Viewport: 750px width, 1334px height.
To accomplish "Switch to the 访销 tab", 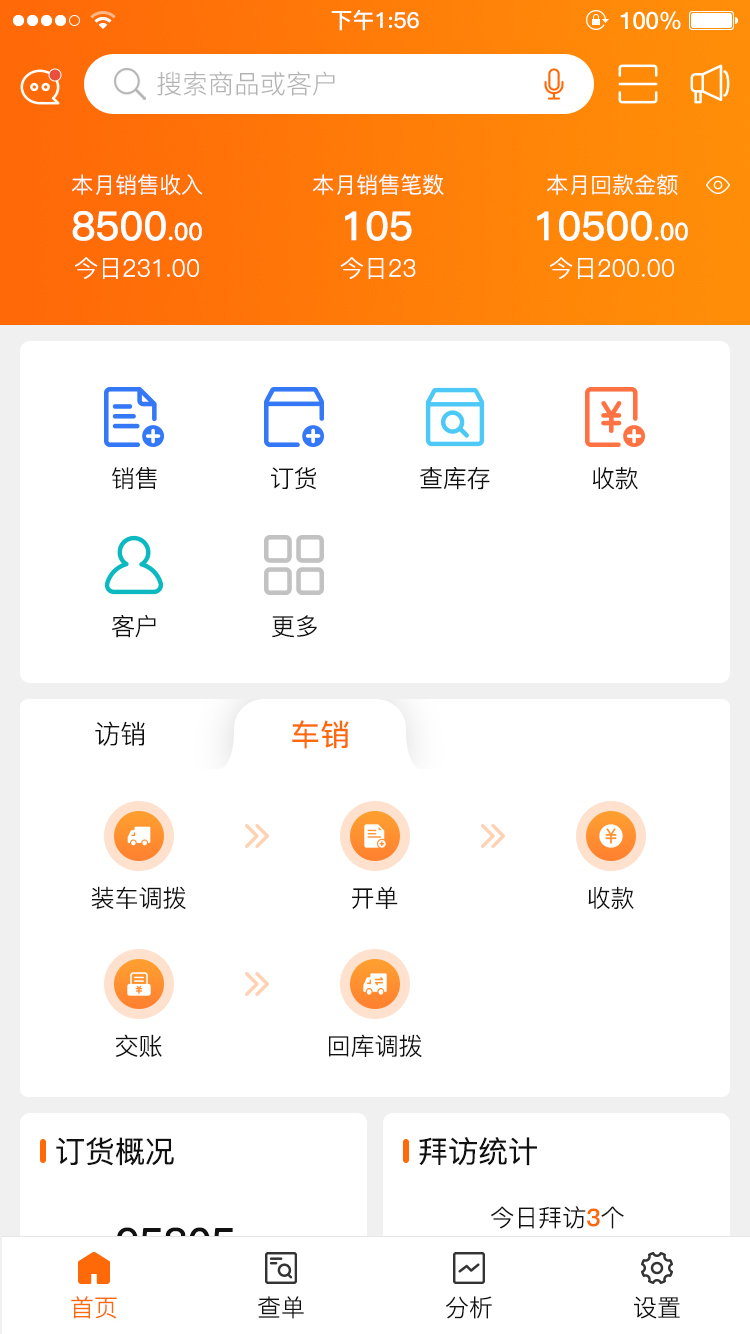I will pos(120,735).
